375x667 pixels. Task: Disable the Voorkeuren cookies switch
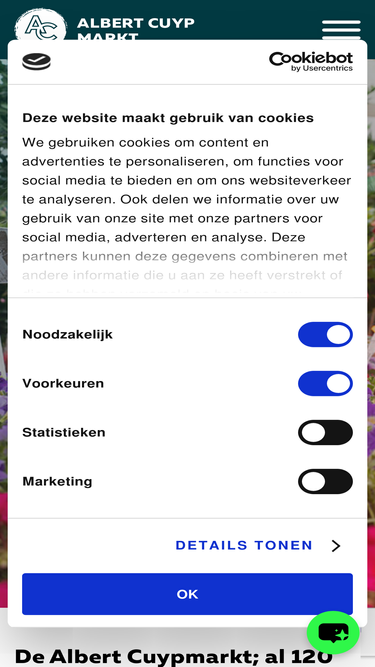click(x=325, y=383)
